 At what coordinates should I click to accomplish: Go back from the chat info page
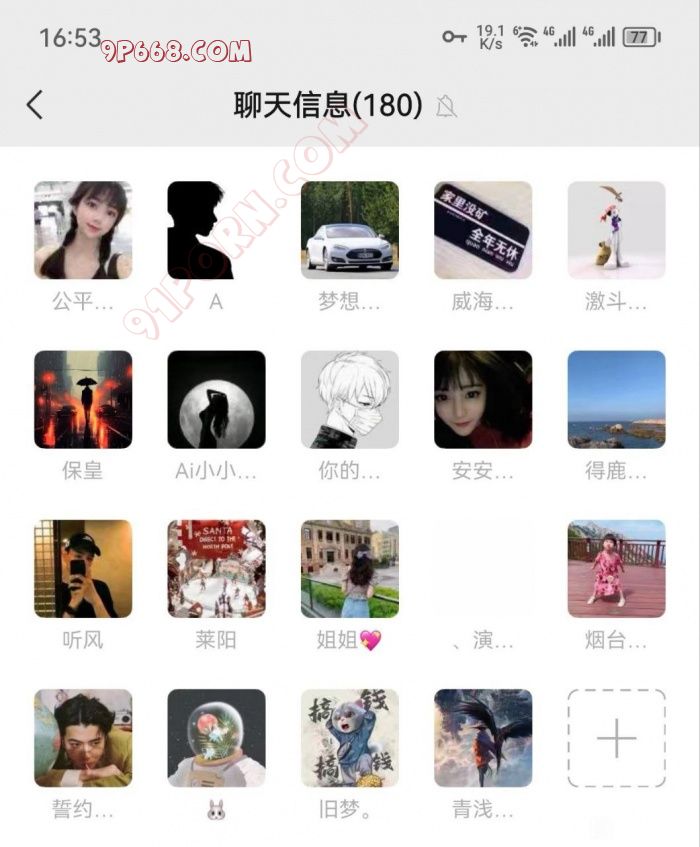pos(35,105)
